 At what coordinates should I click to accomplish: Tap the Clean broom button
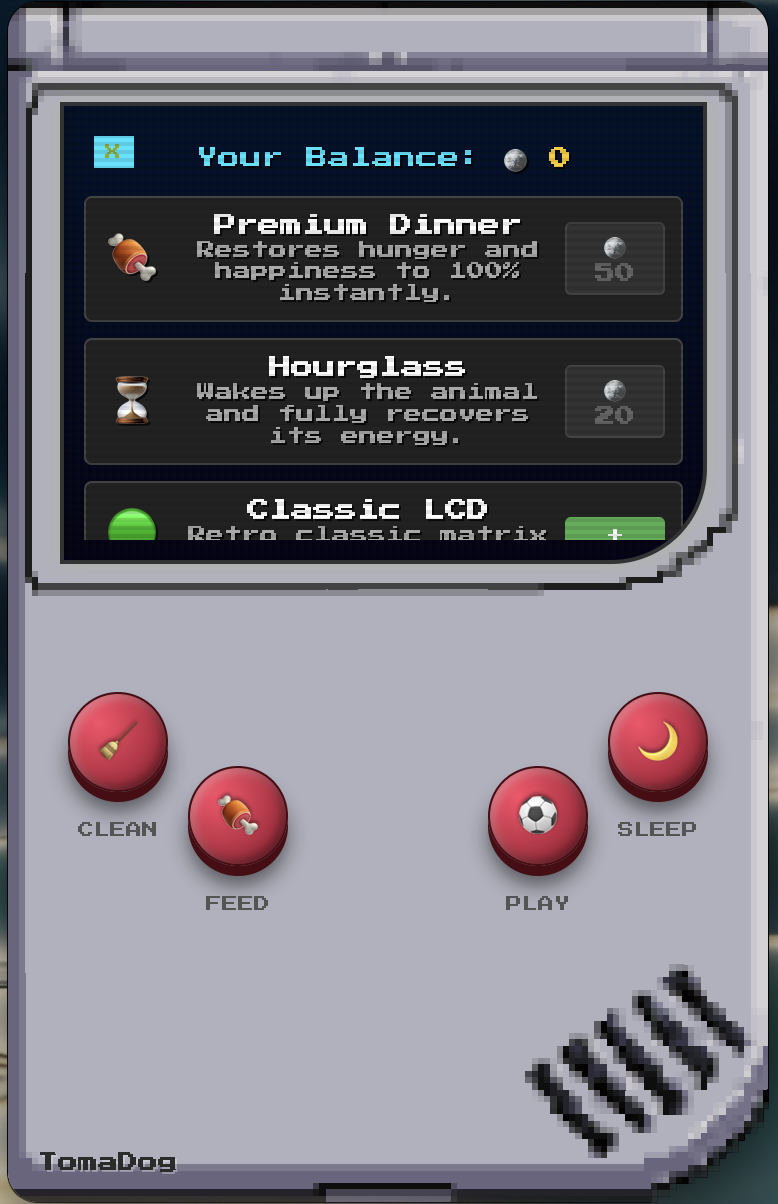[118, 742]
